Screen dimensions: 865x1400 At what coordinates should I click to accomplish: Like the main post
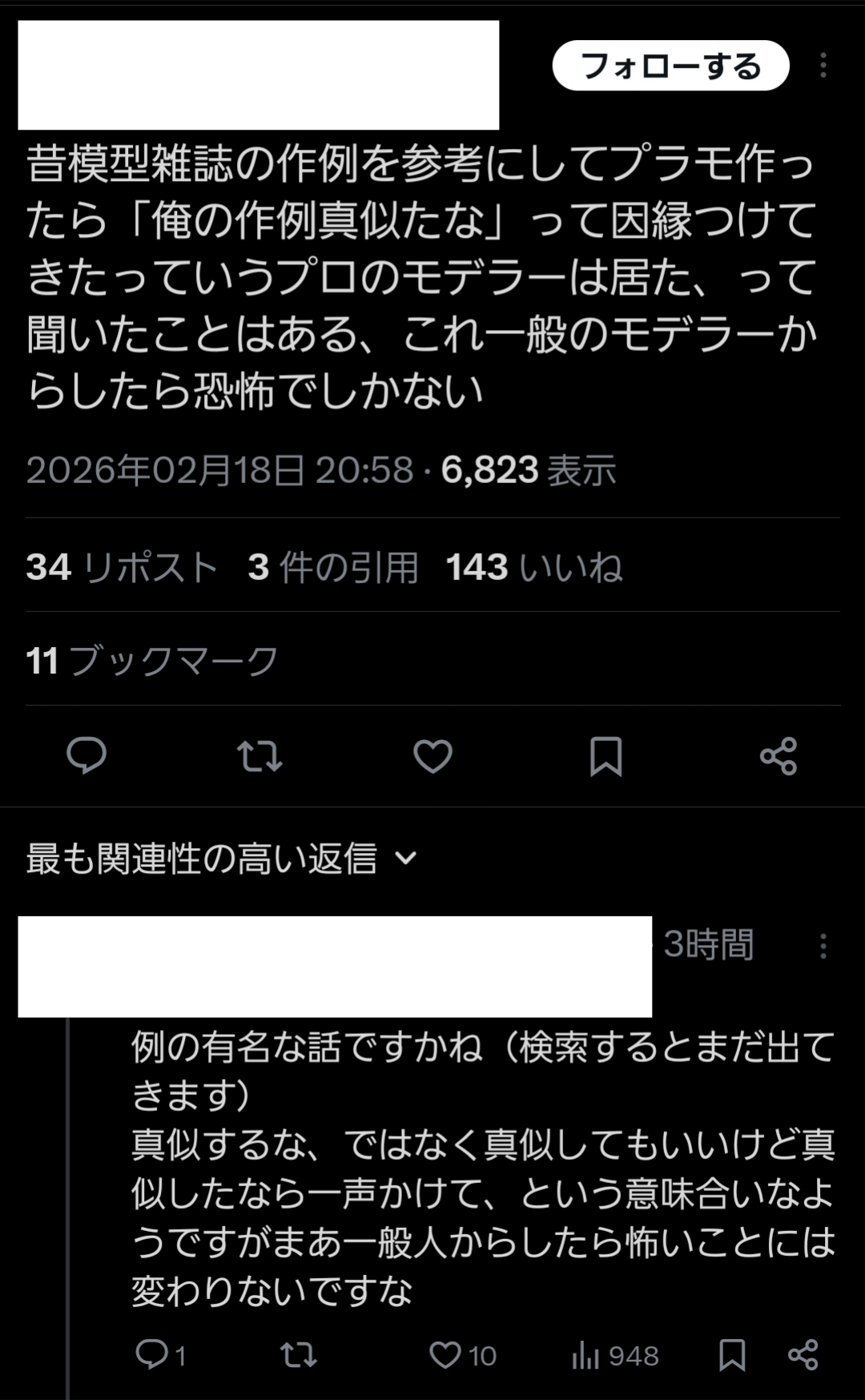[432, 755]
